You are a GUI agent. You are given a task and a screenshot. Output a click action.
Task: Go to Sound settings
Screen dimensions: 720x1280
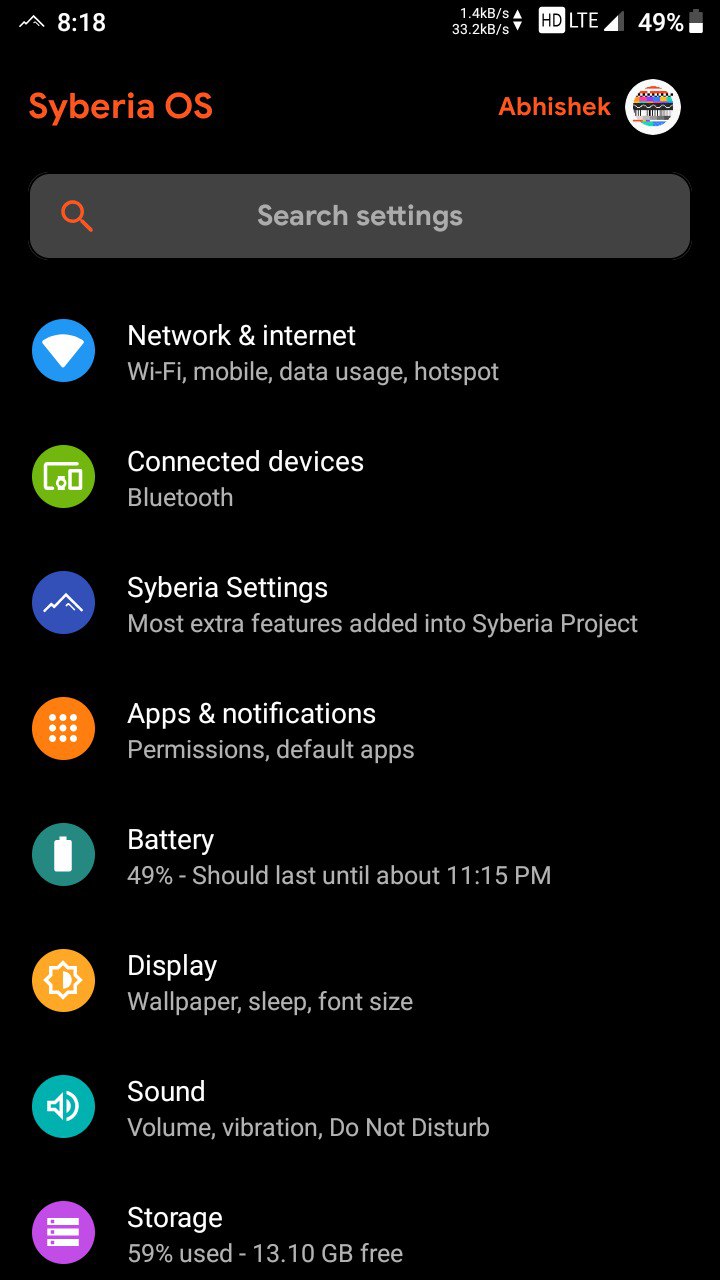click(360, 1108)
